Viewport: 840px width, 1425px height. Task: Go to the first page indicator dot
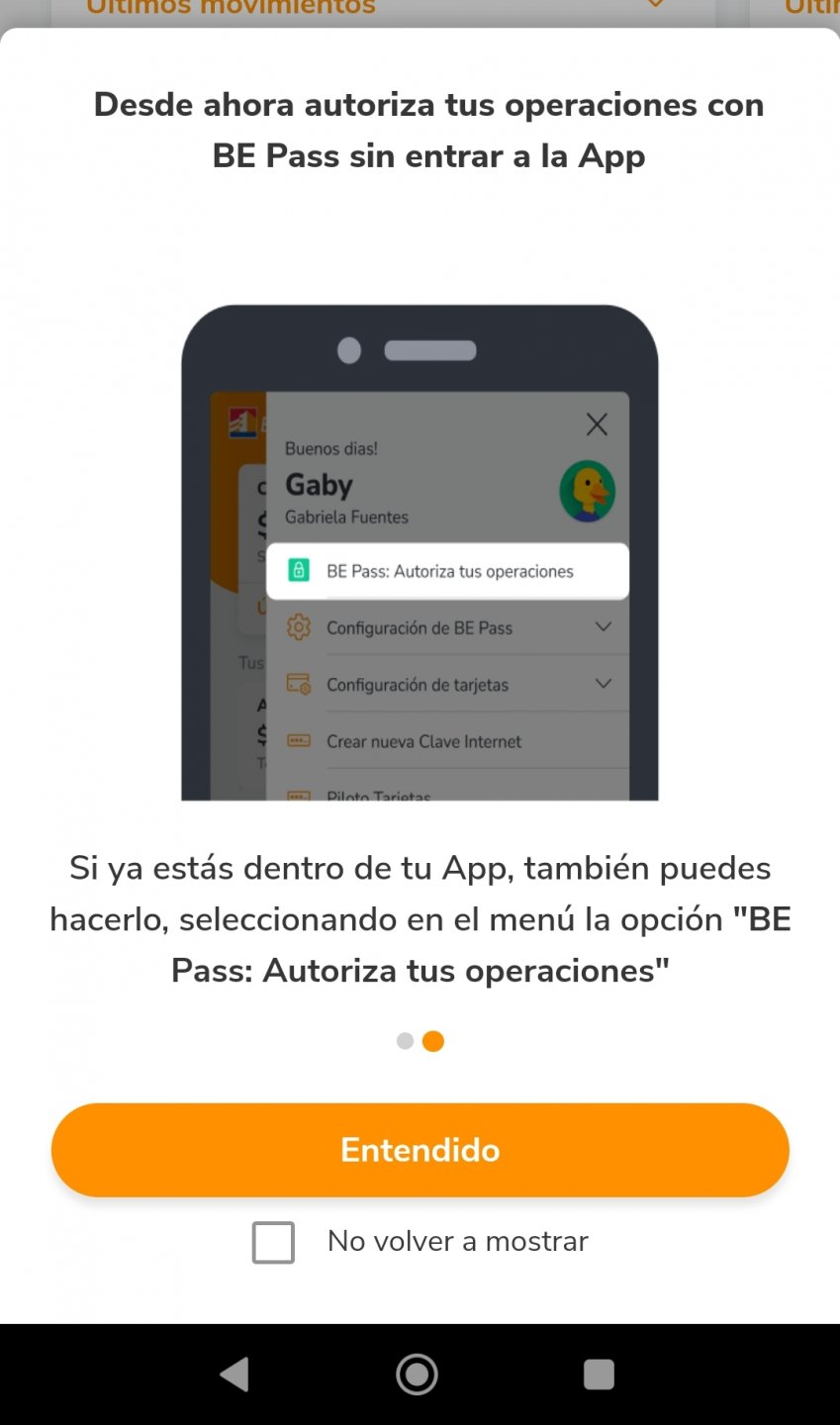pyautogui.click(x=405, y=1041)
